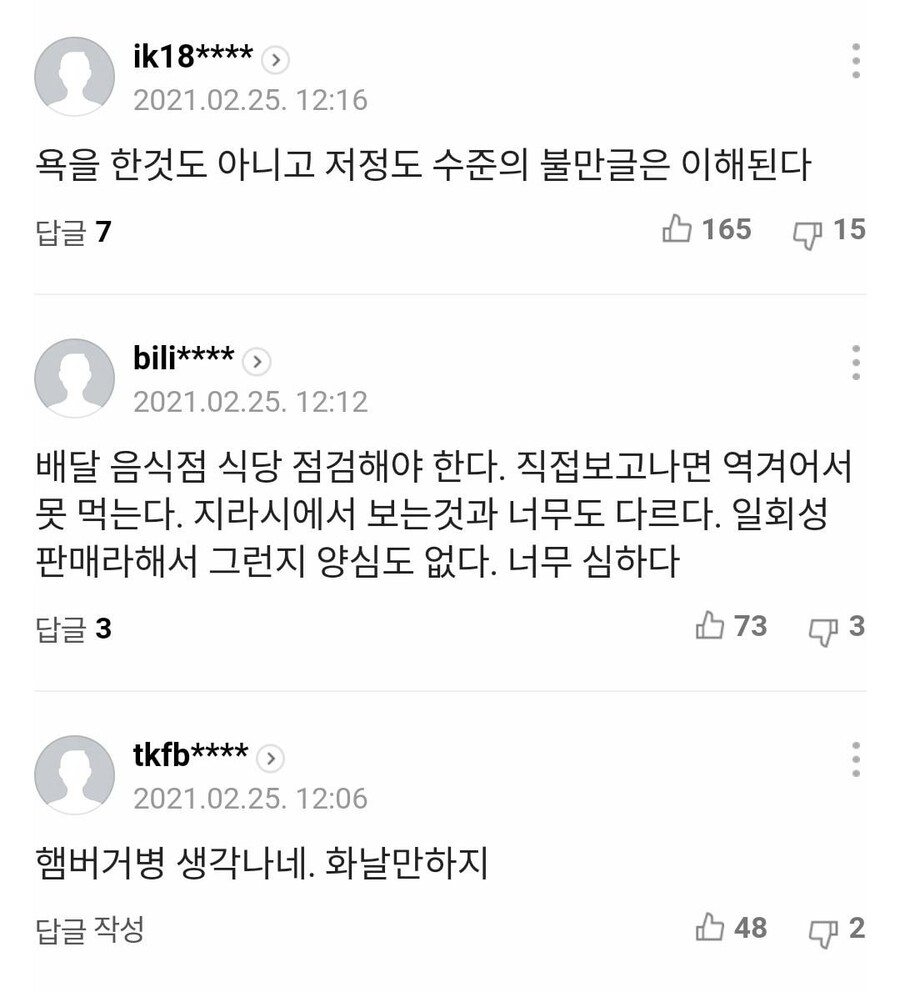Open the 3 replies under bili****'s comment
This screenshot has width=900, height=992.
pos(70,627)
